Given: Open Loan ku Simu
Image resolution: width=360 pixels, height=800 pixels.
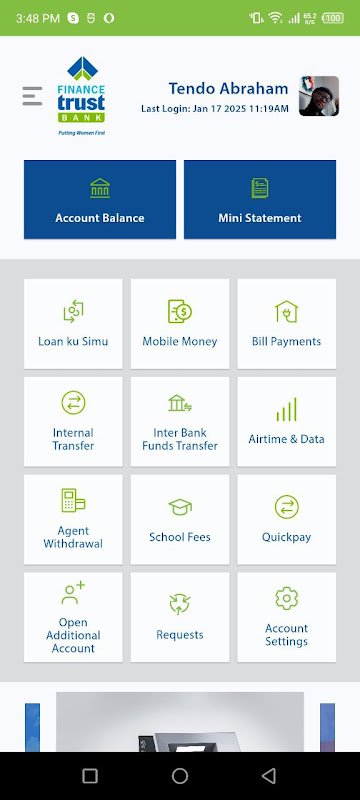Looking at the screenshot, I should tap(73, 323).
